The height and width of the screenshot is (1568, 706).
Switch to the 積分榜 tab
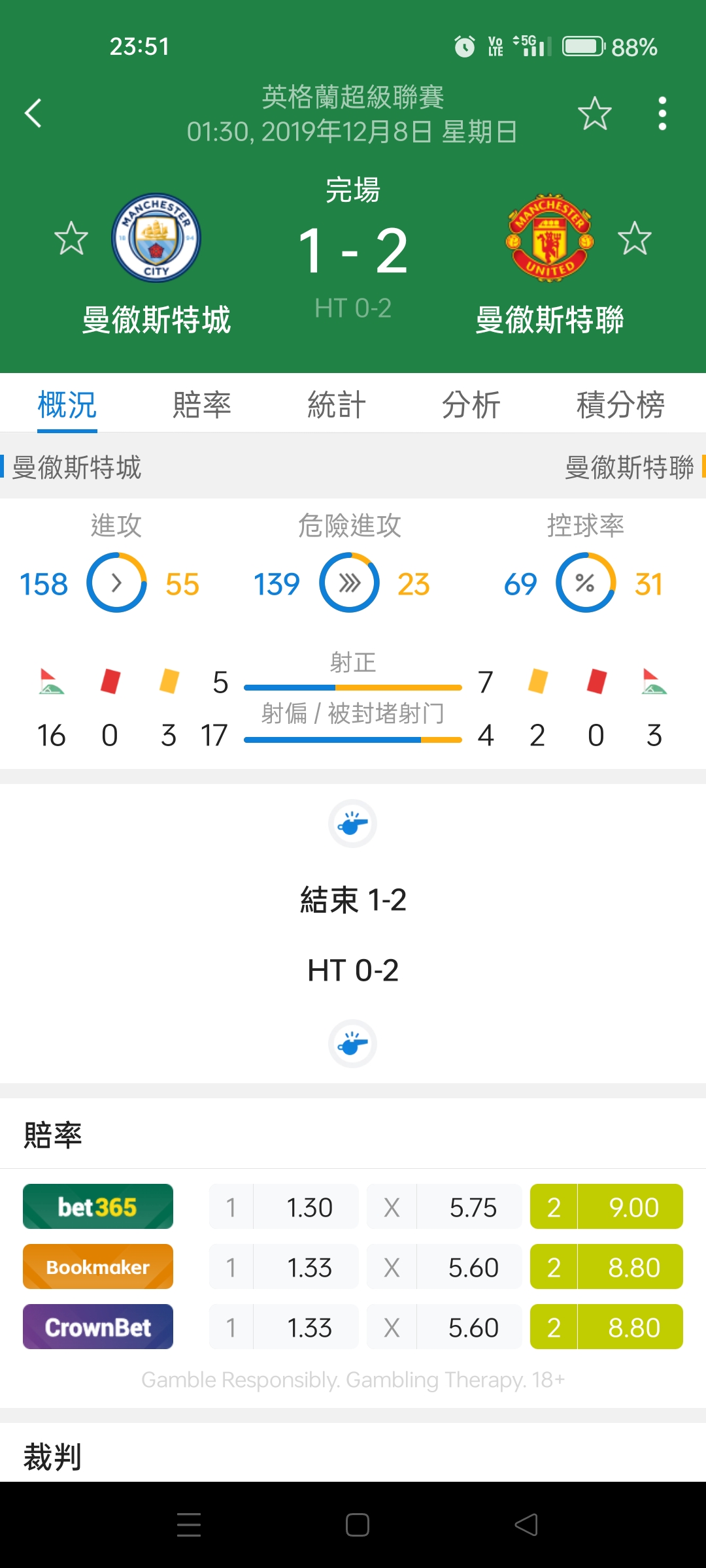620,404
